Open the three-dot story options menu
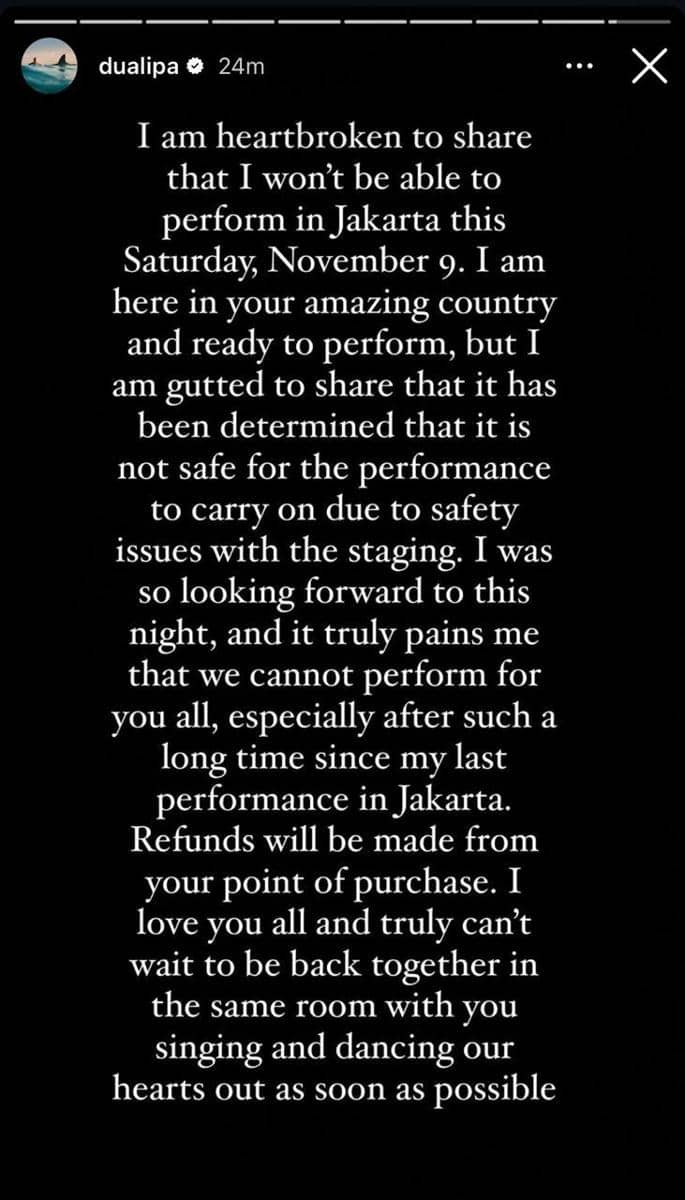685x1200 pixels. [x=580, y=66]
